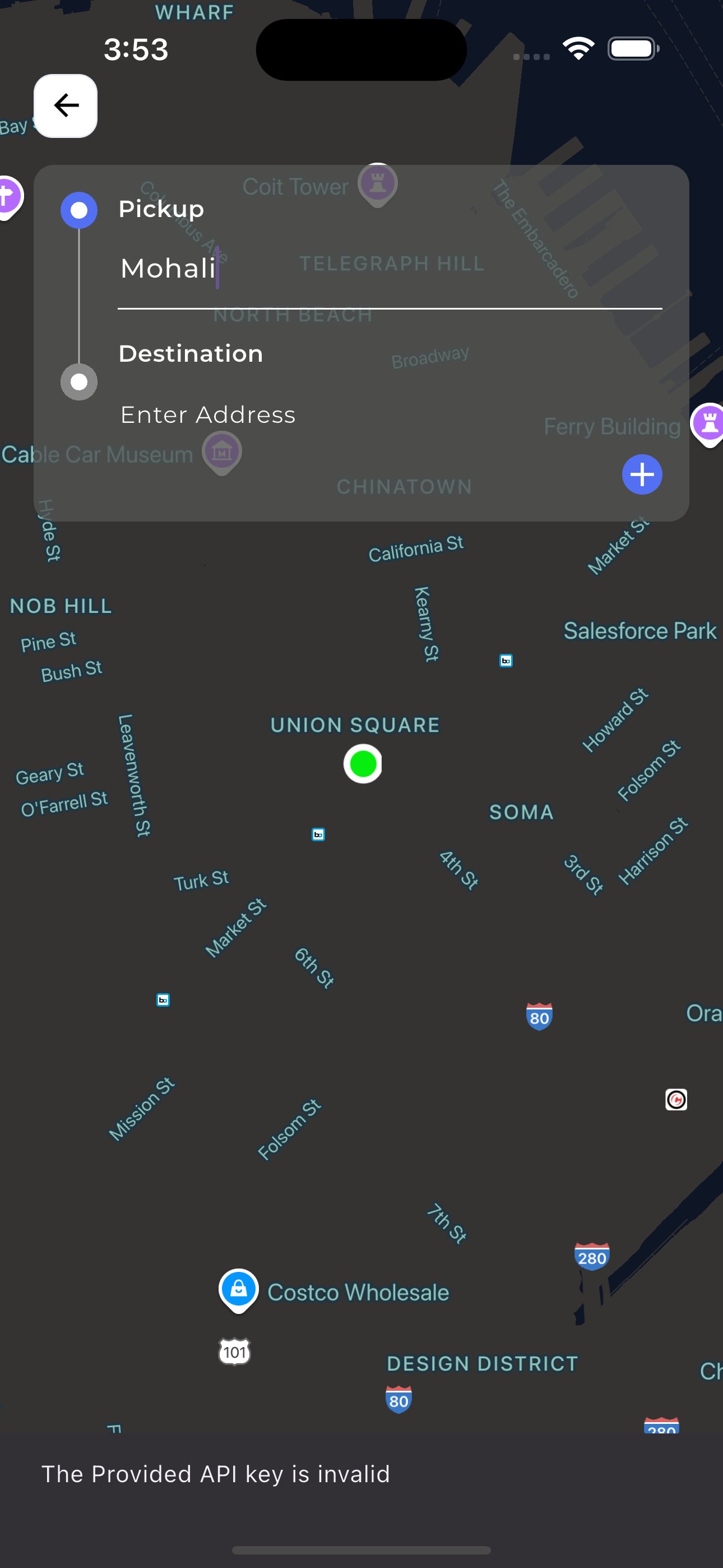Edit the Pickup address field
723x1568 pixels.
click(x=390, y=269)
